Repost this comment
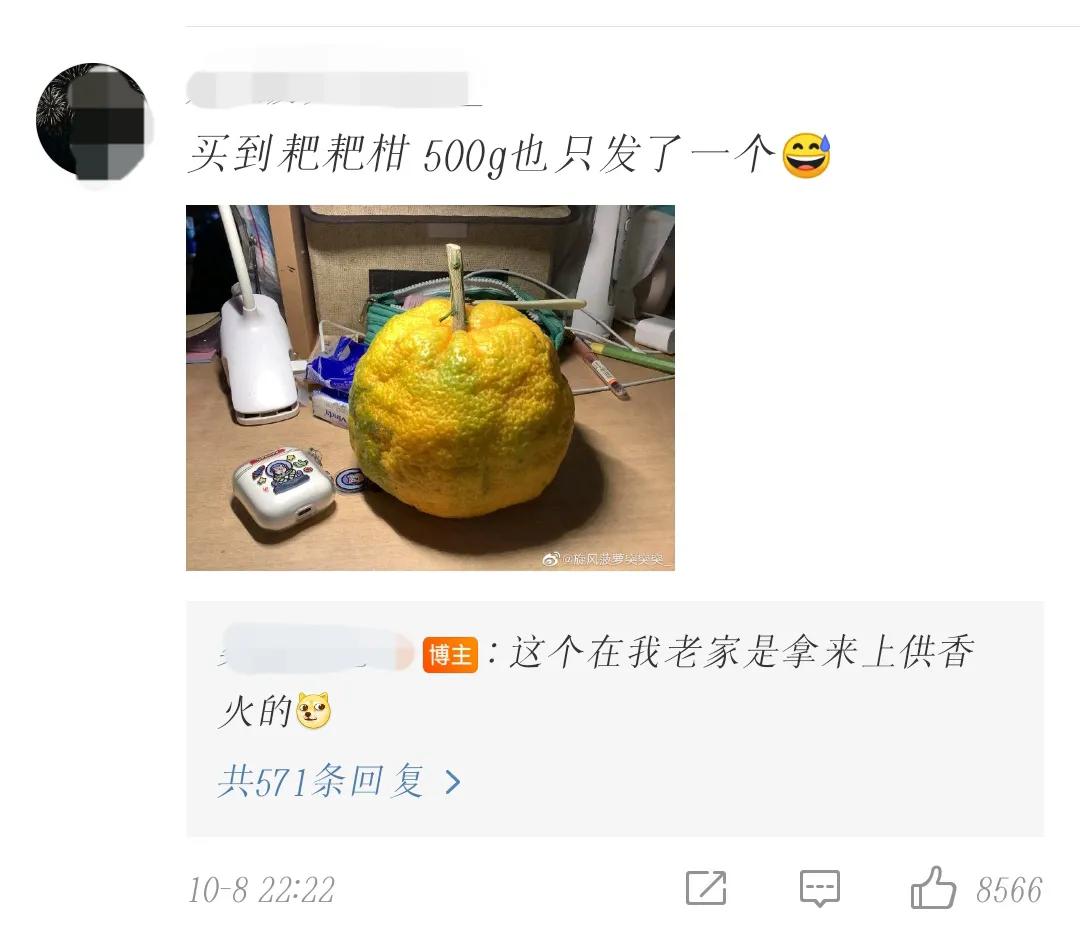Image resolution: width=1080 pixels, height=937 pixels. [x=706, y=888]
